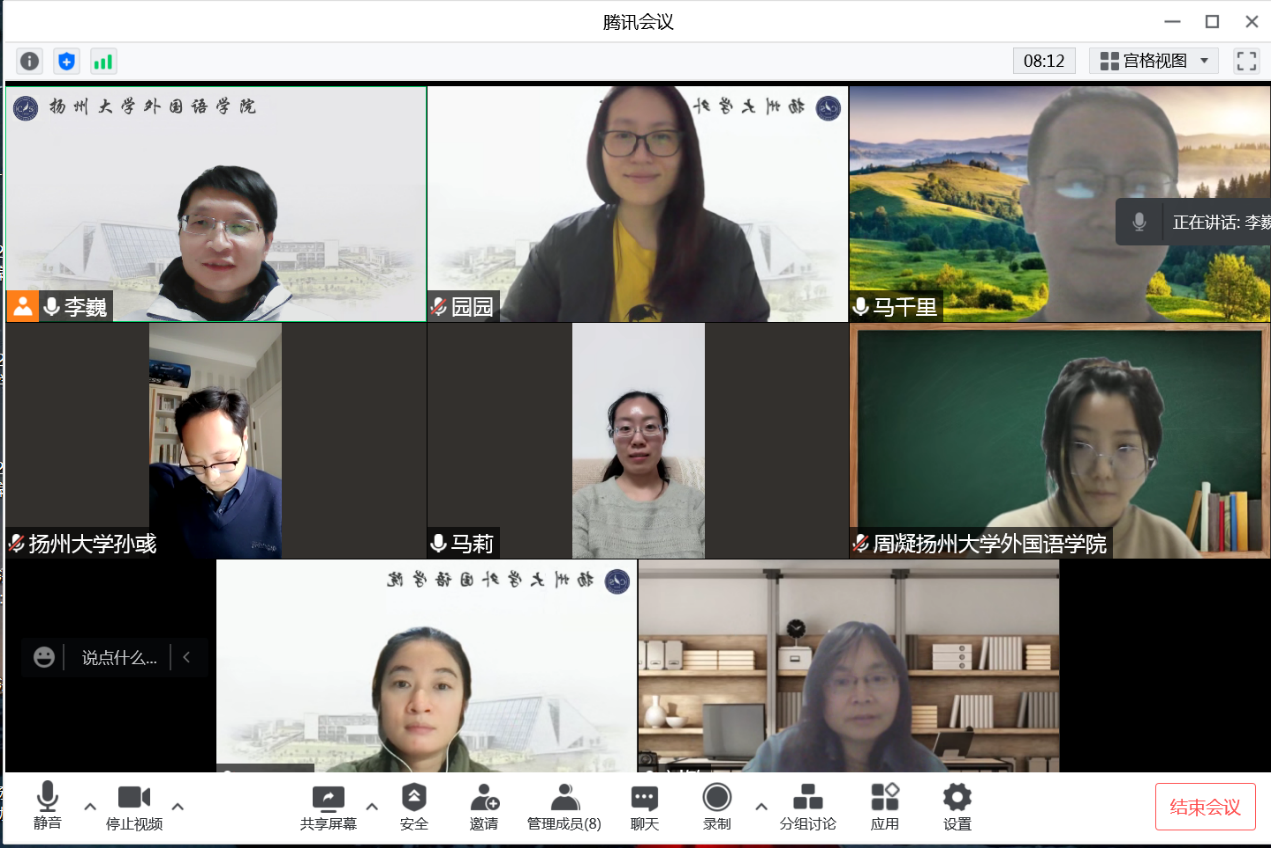The width and height of the screenshot is (1271, 848).
Task: Mute microphone with 静音
Action: point(47,805)
